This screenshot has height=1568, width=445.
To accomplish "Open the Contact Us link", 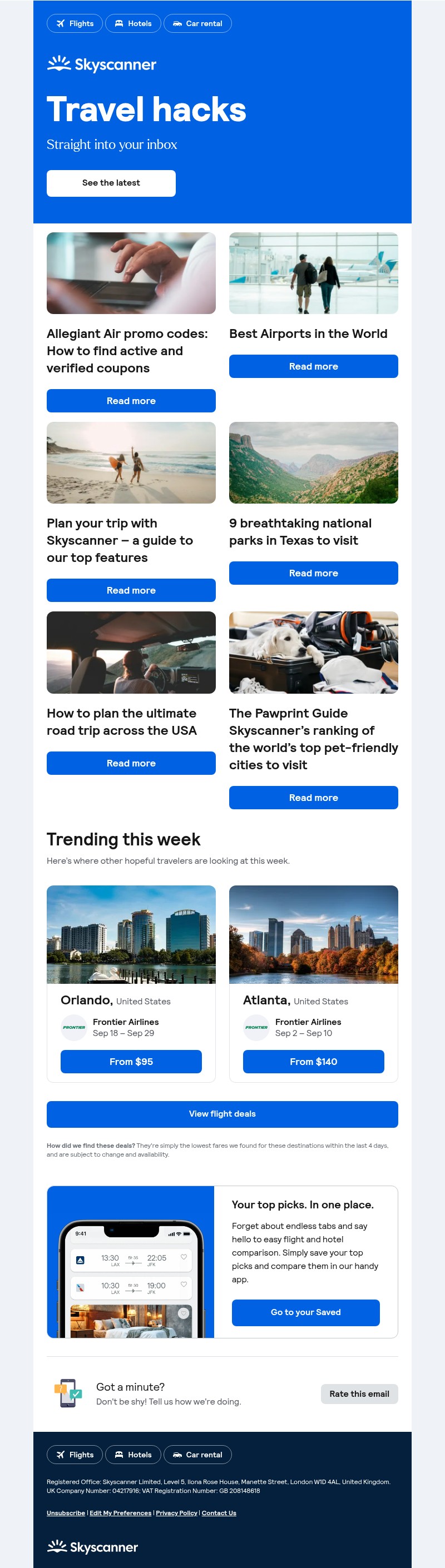I will pyautogui.click(x=219, y=1513).
